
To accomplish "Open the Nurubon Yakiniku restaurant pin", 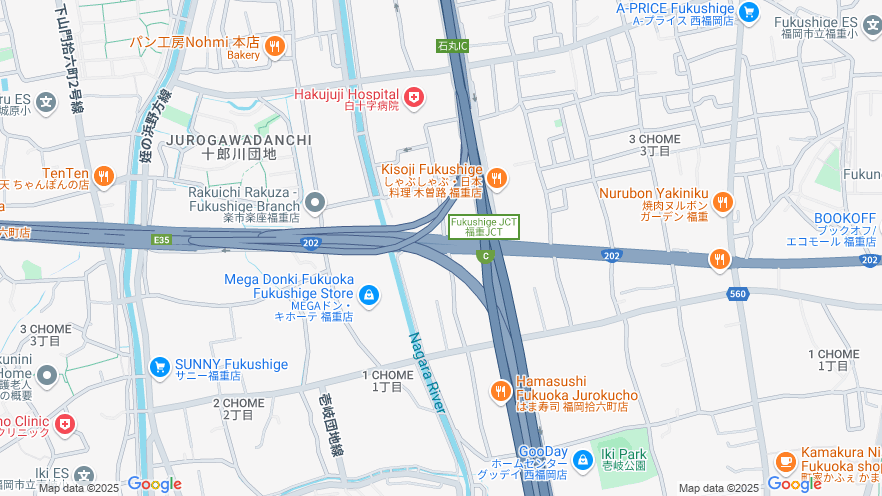I will (724, 200).
